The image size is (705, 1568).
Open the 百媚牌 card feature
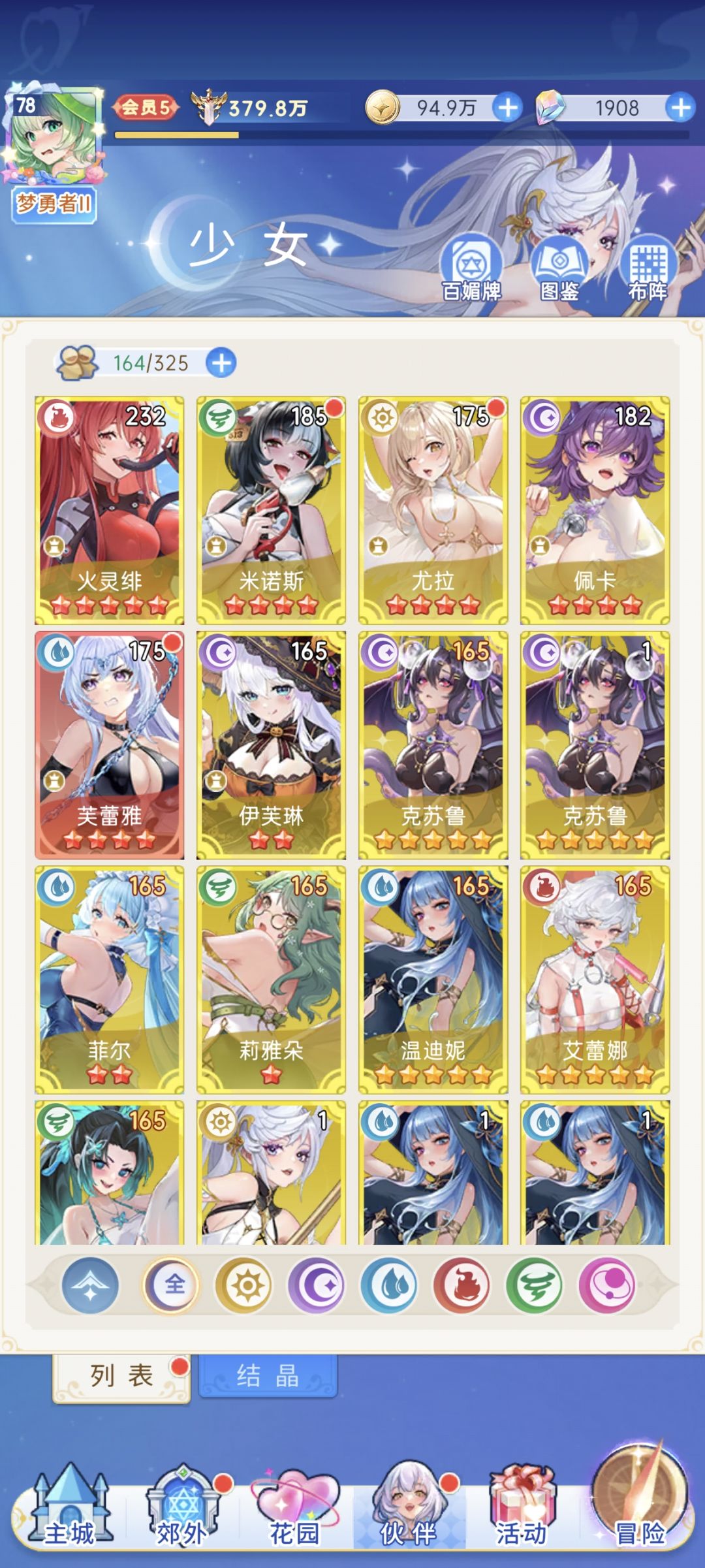click(471, 268)
